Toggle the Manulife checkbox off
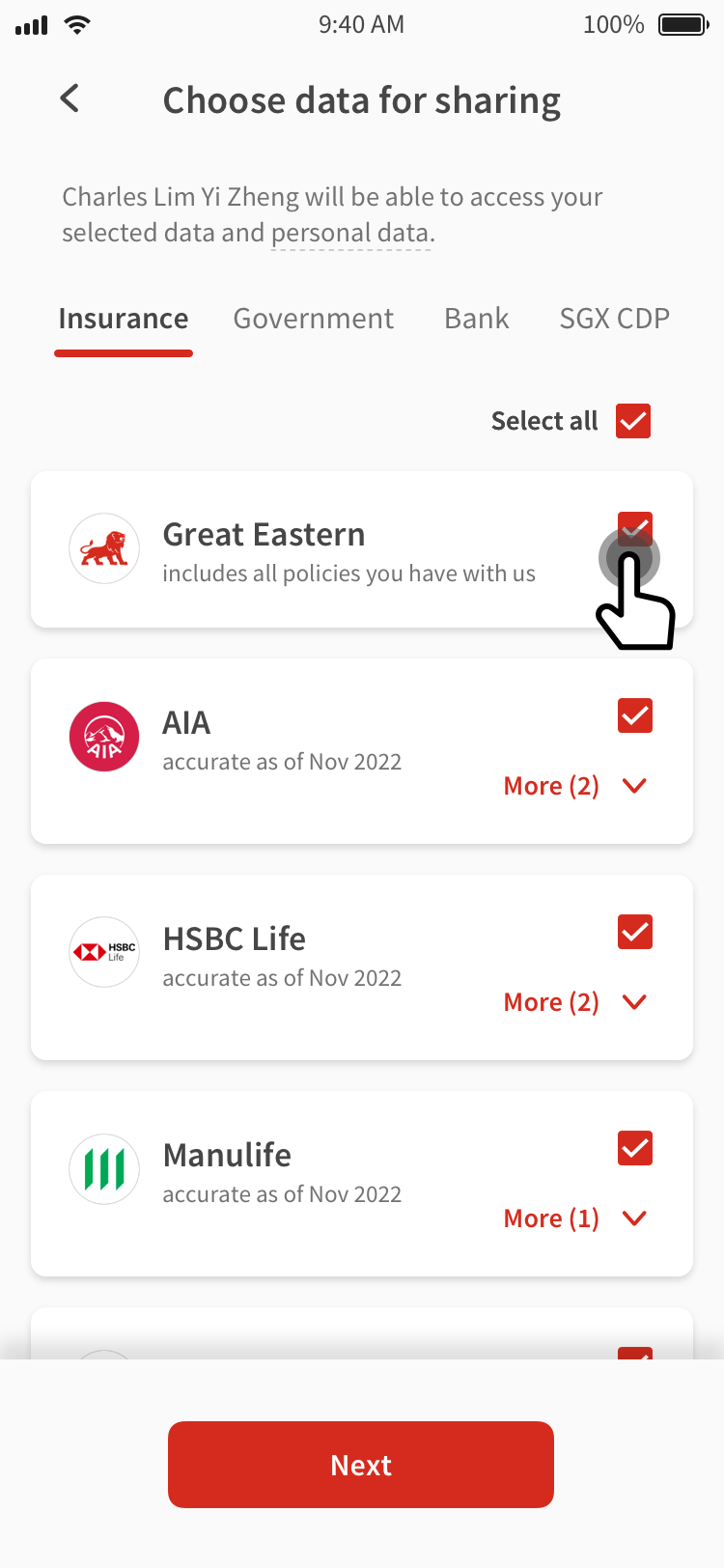 pos(635,1148)
